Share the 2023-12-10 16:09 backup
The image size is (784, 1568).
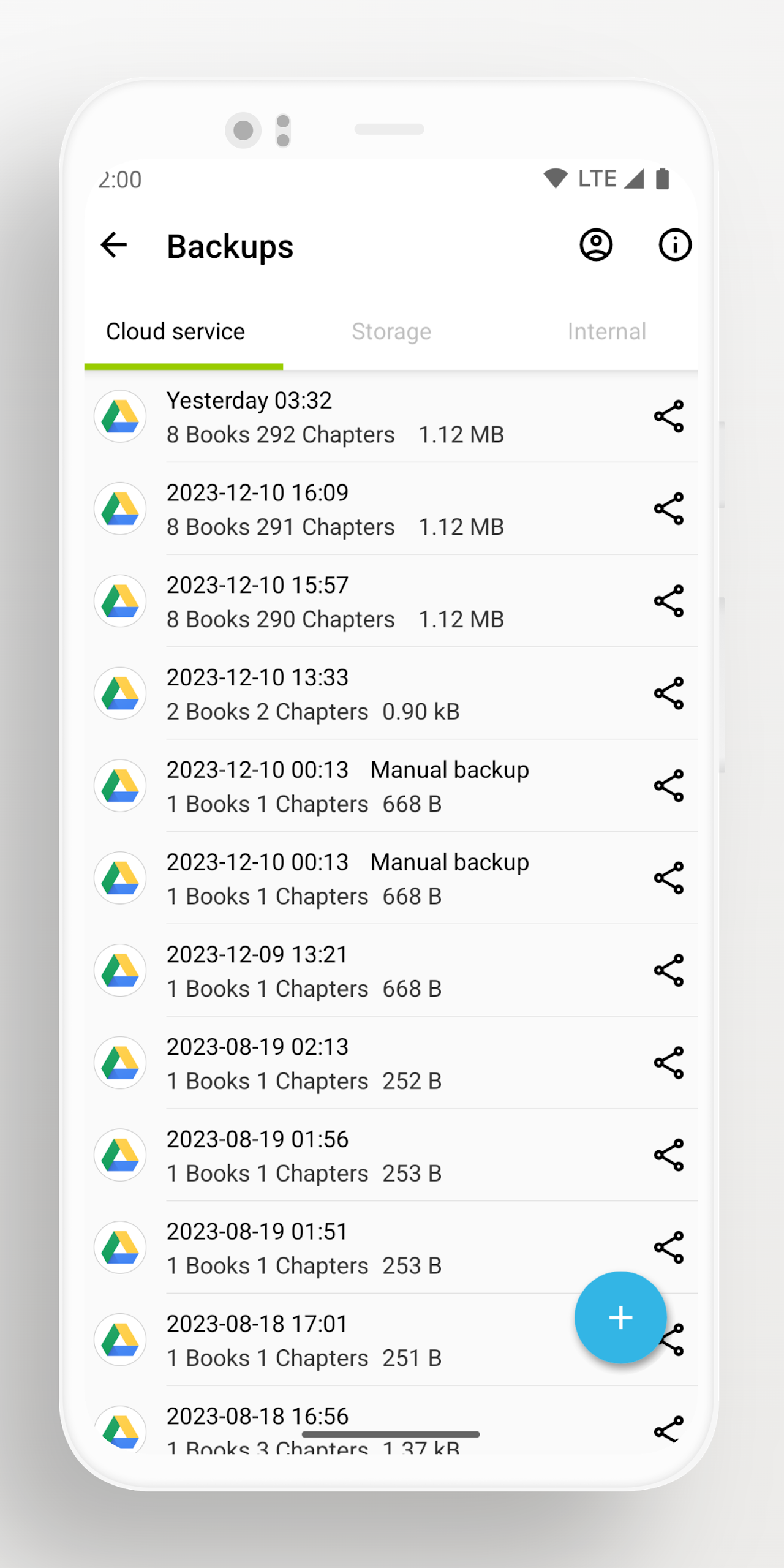coord(669,509)
